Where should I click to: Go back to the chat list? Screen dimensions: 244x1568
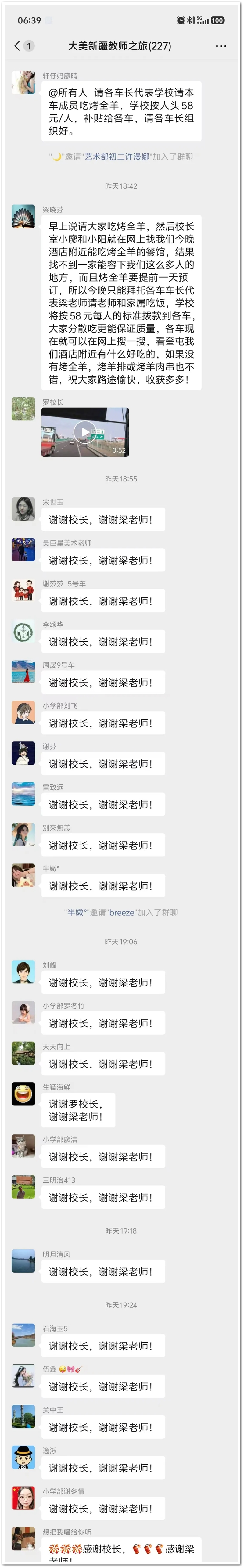[x=18, y=46]
